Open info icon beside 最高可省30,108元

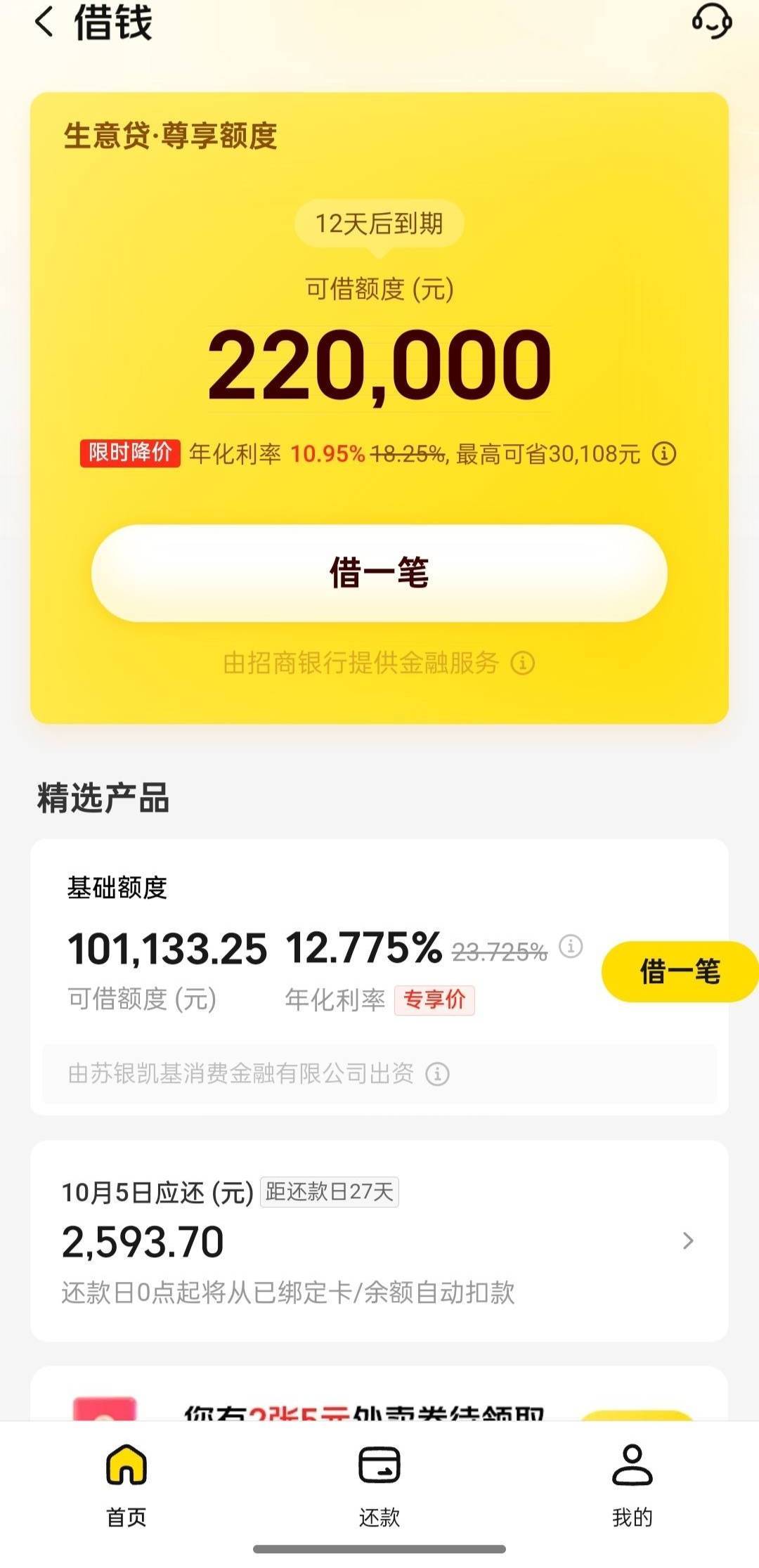click(664, 454)
